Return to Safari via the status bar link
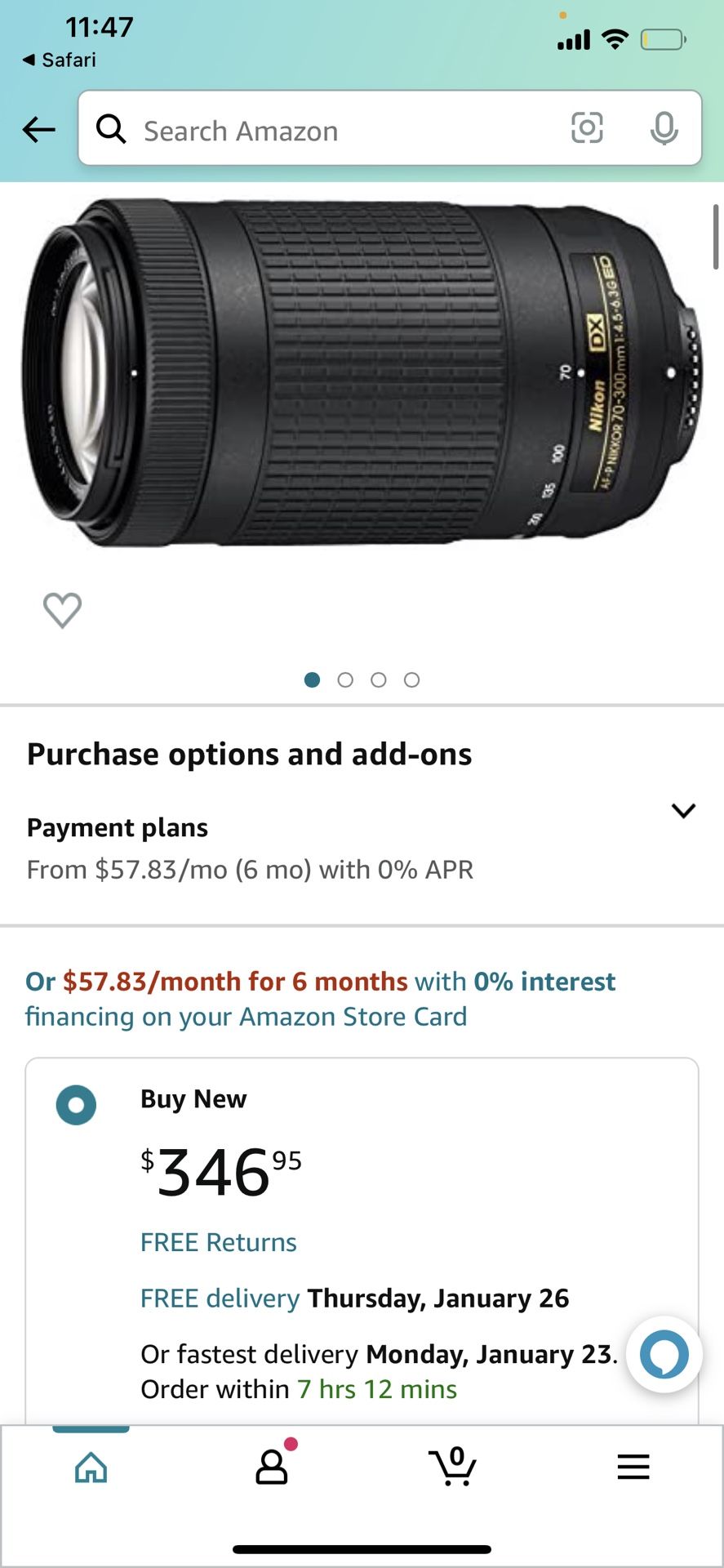The image size is (724, 1568). [x=57, y=59]
